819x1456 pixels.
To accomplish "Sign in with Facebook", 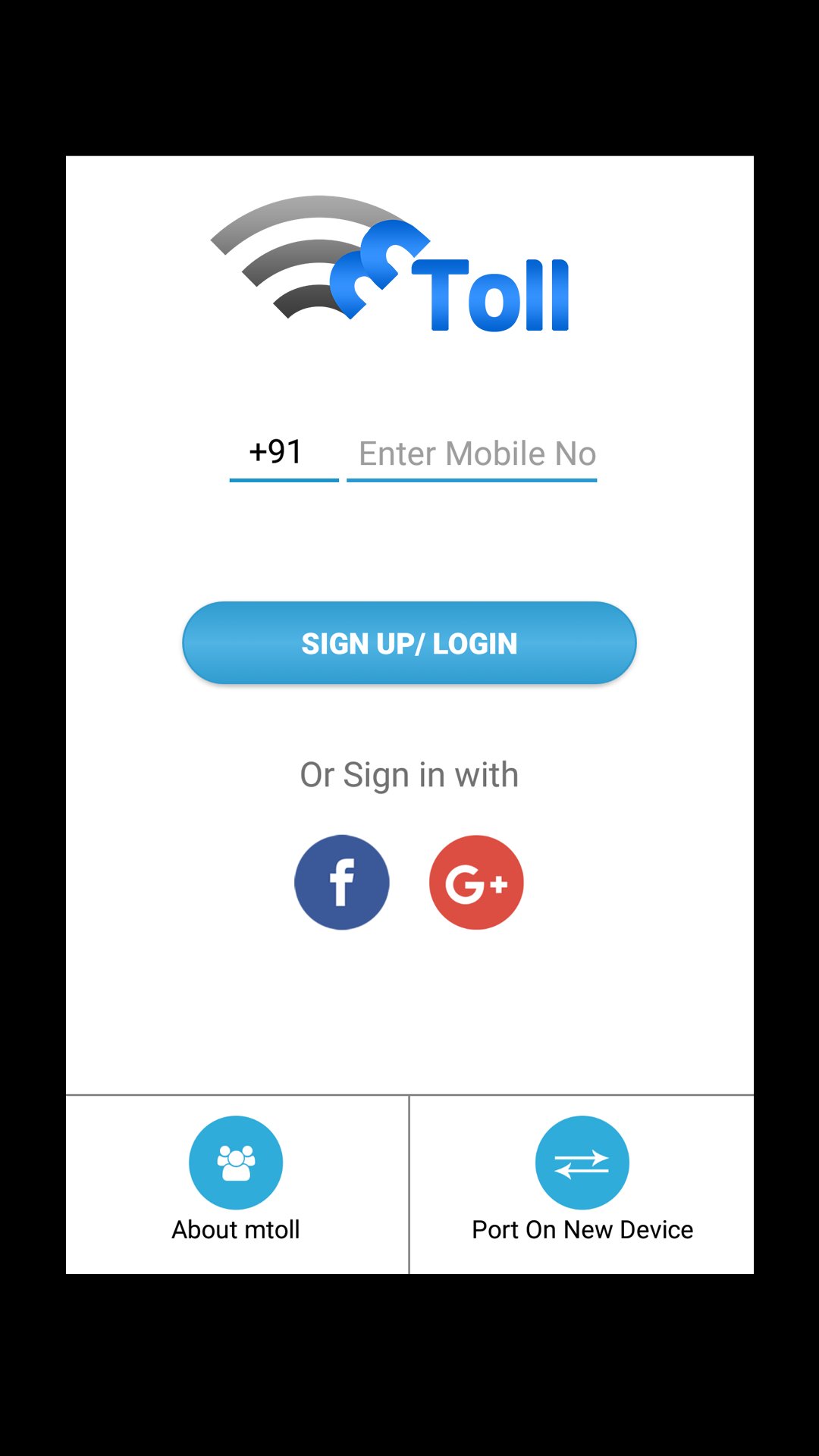I will tap(342, 883).
